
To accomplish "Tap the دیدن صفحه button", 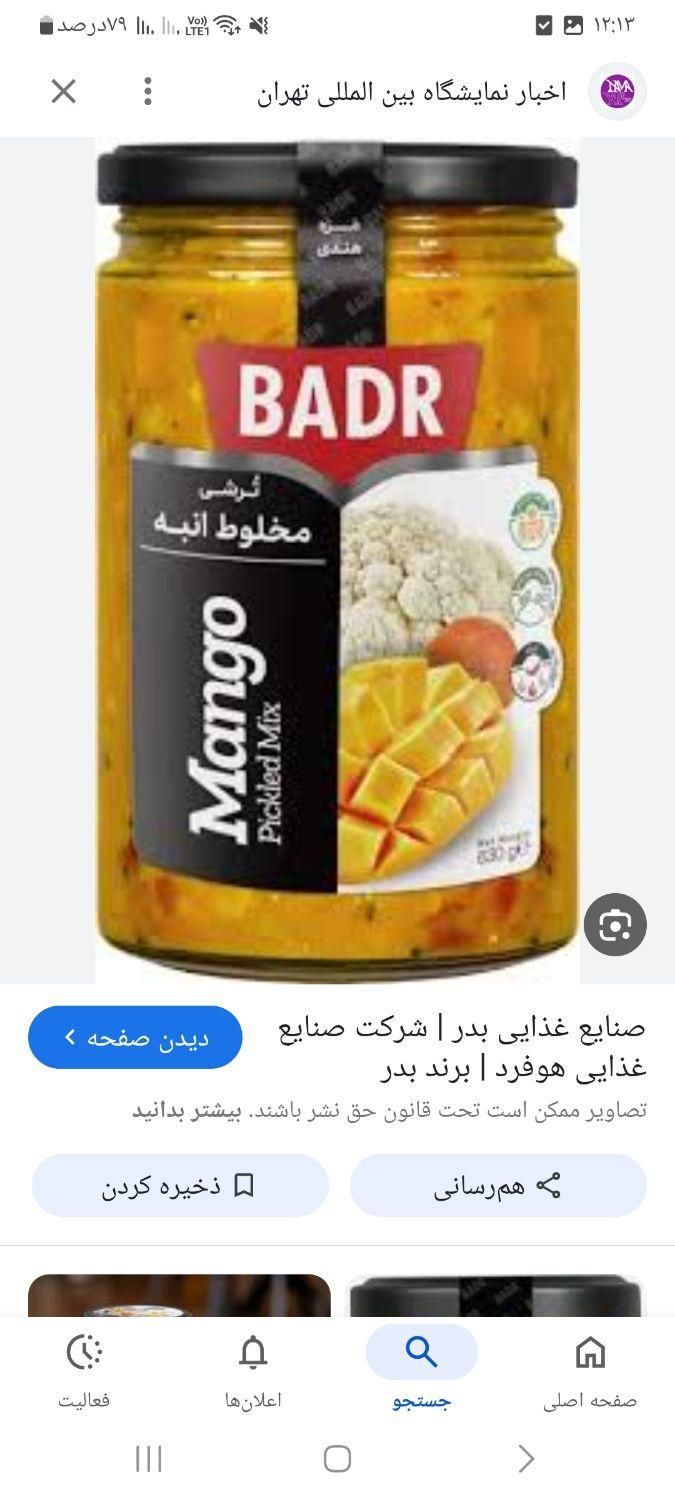I will [x=135, y=1038].
